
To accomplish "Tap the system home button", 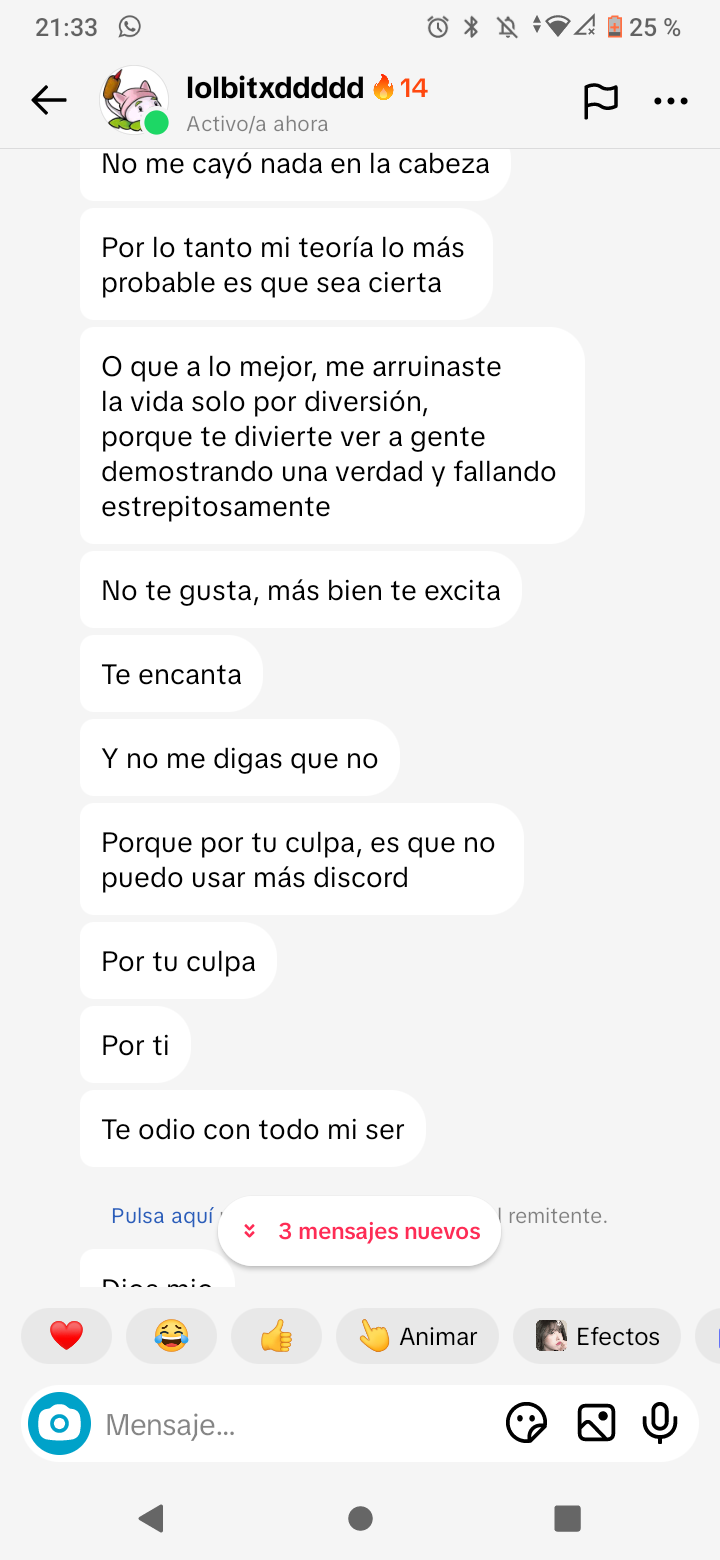I will click(x=360, y=1519).
